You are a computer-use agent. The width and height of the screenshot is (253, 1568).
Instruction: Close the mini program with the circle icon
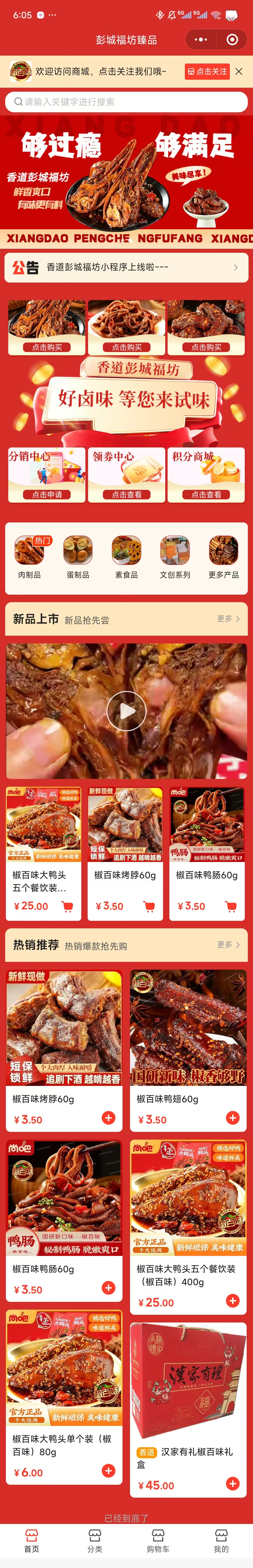point(232,40)
